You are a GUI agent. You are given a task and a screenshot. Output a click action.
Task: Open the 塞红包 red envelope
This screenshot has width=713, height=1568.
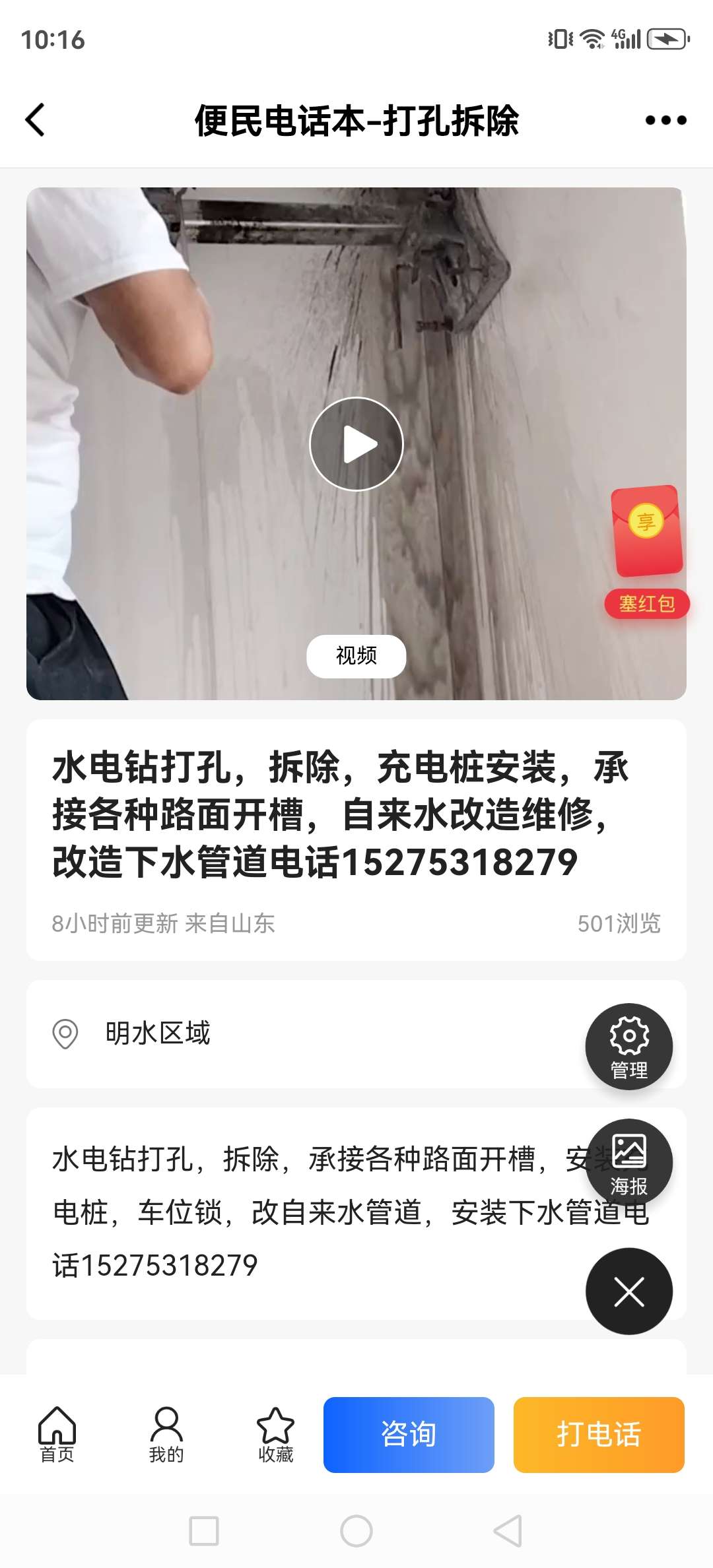(647, 551)
